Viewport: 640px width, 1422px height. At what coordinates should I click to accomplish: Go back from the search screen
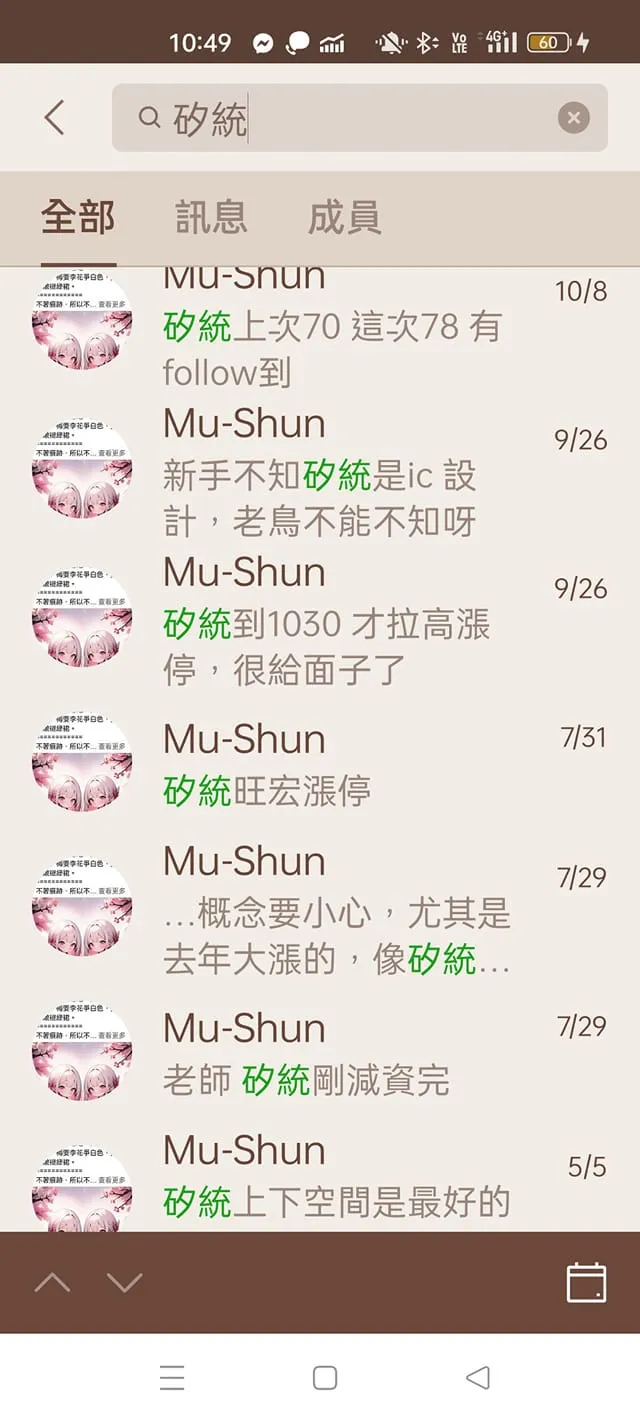point(55,118)
